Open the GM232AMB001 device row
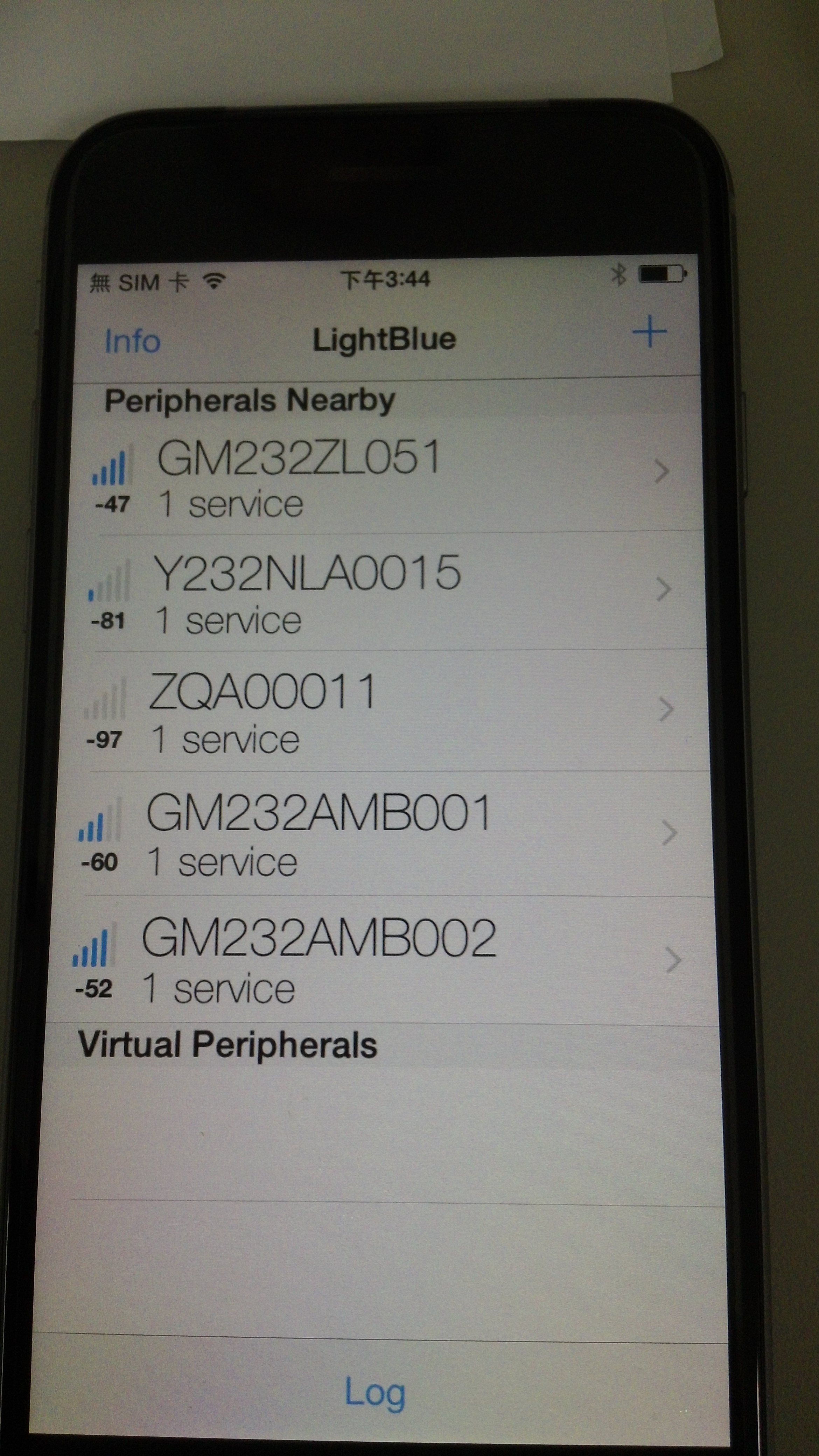The image size is (819, 1456). [x=384, y=835]
